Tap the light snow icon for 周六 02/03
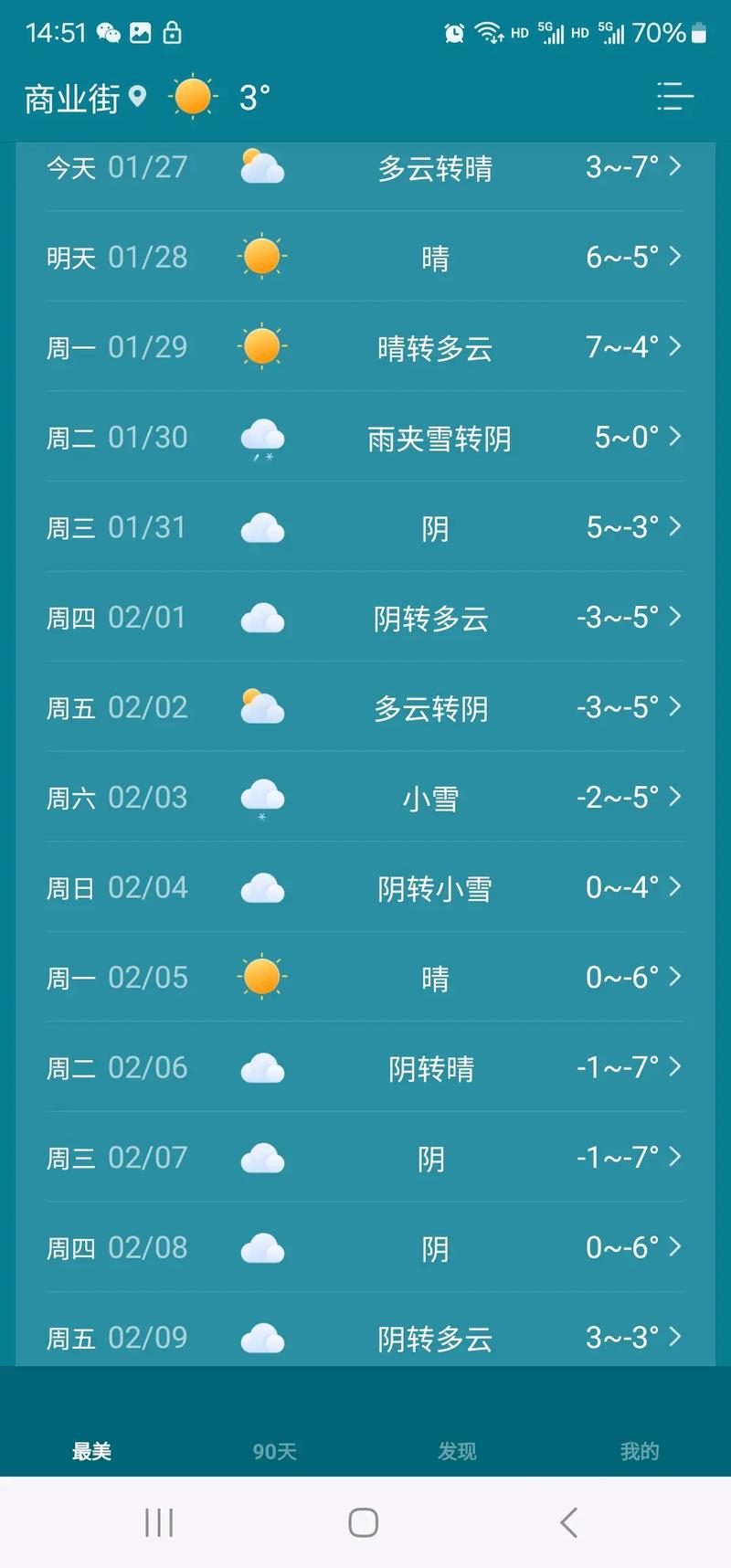731x1568 pixels. (262, 797)
